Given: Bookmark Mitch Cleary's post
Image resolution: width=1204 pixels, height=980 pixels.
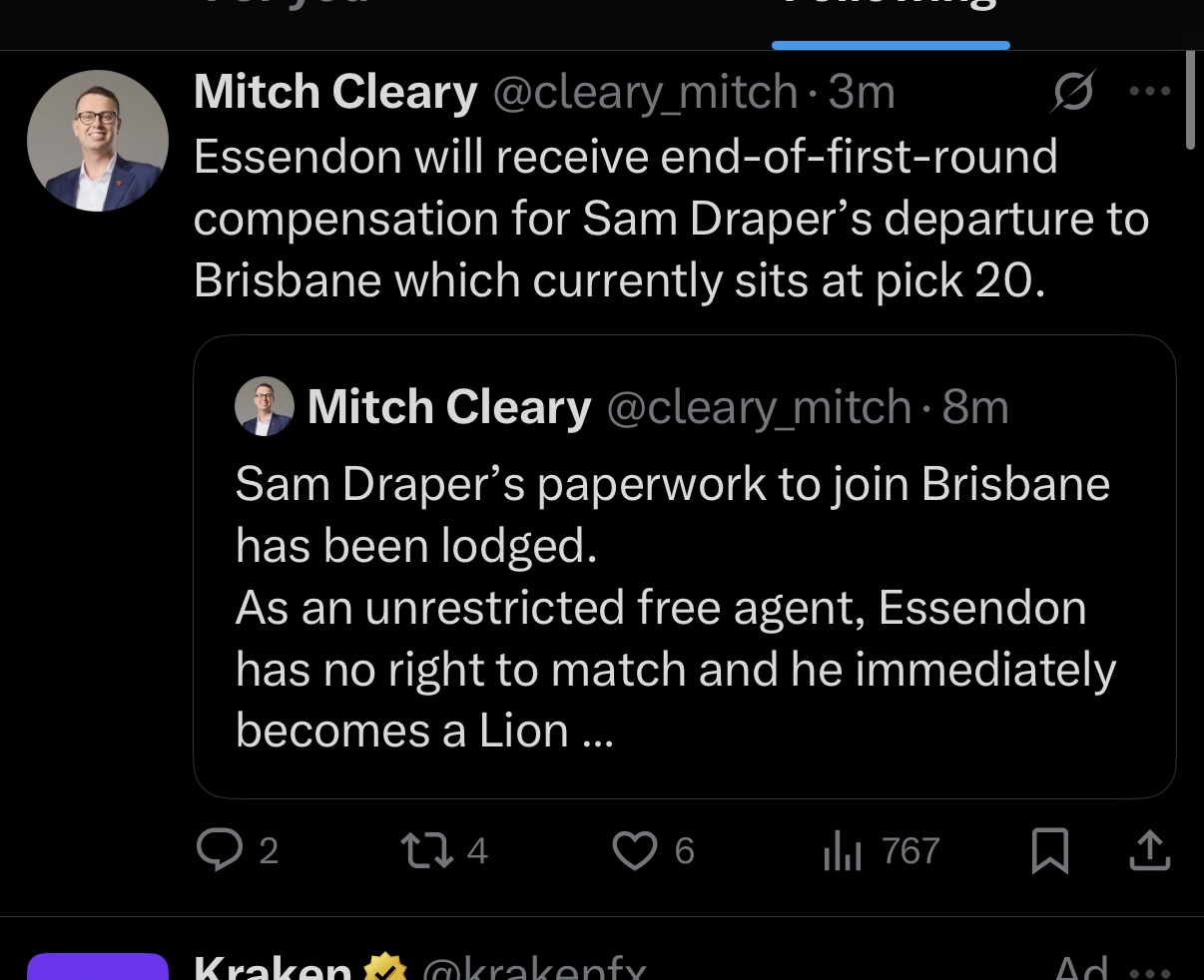Looking at the screenshot, I should coord(1049,850).
